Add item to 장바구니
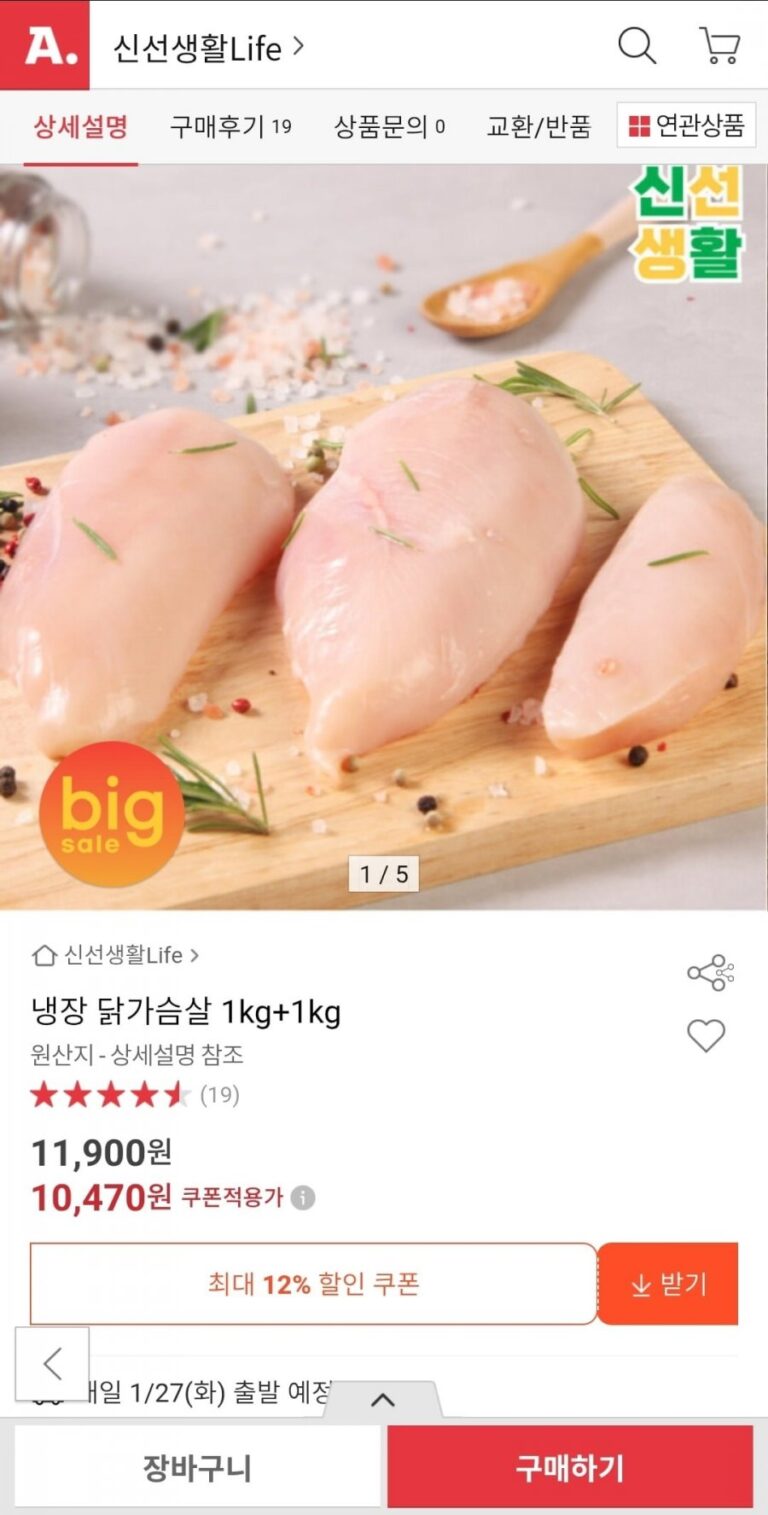Viewport: 768px width, 1515px height. point(197,1467)
